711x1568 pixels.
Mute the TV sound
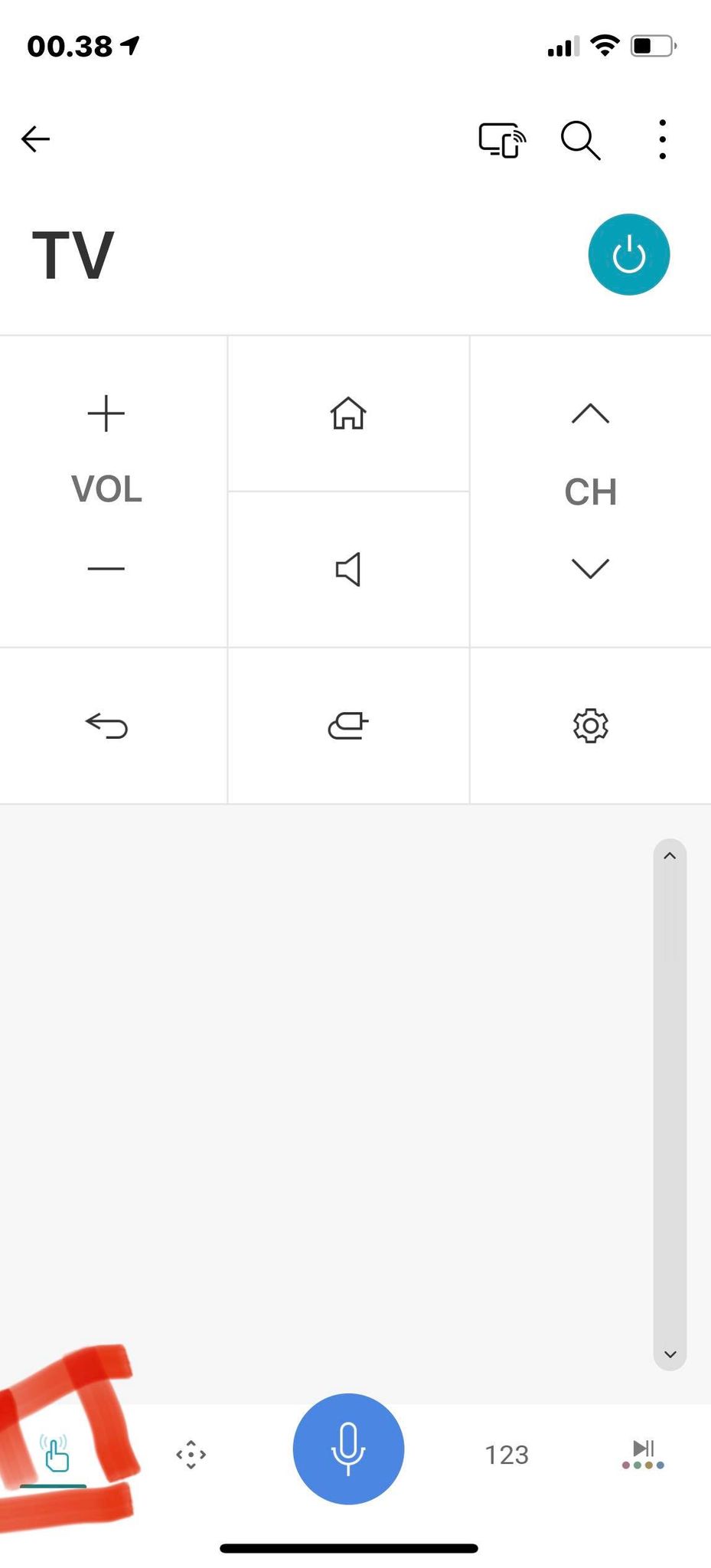[x=348, y=570]
